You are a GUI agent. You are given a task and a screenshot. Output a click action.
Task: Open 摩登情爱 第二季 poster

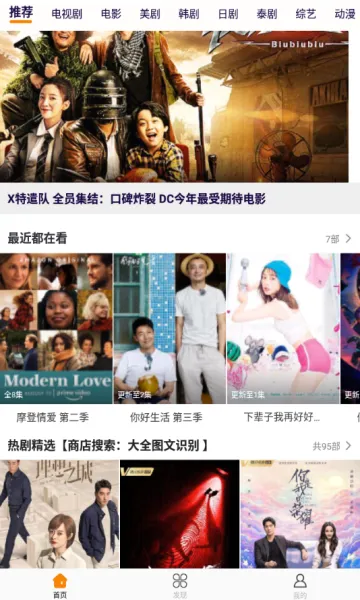[x=56, y=328]
